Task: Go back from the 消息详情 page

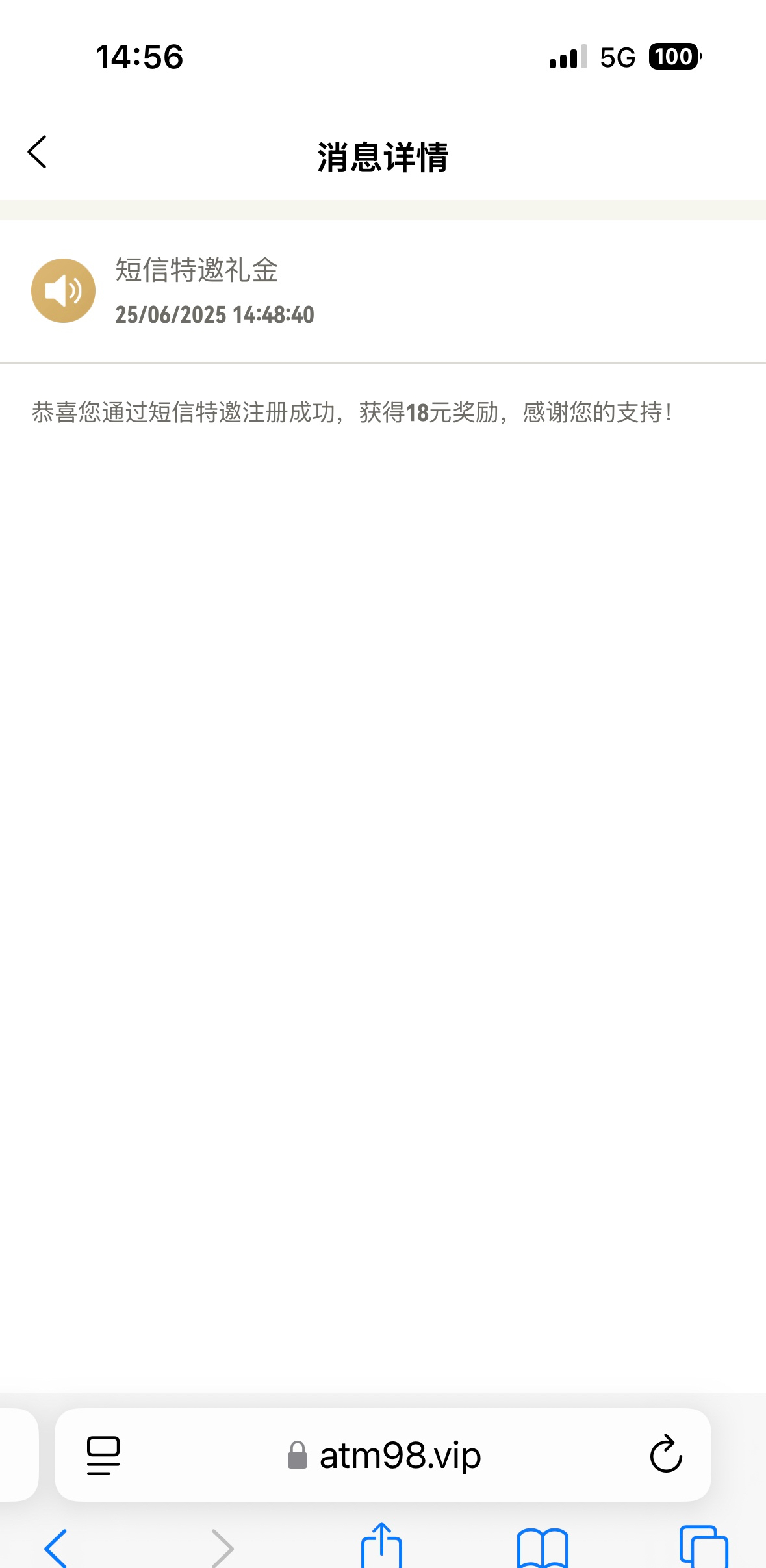Action: pos(38,153)
